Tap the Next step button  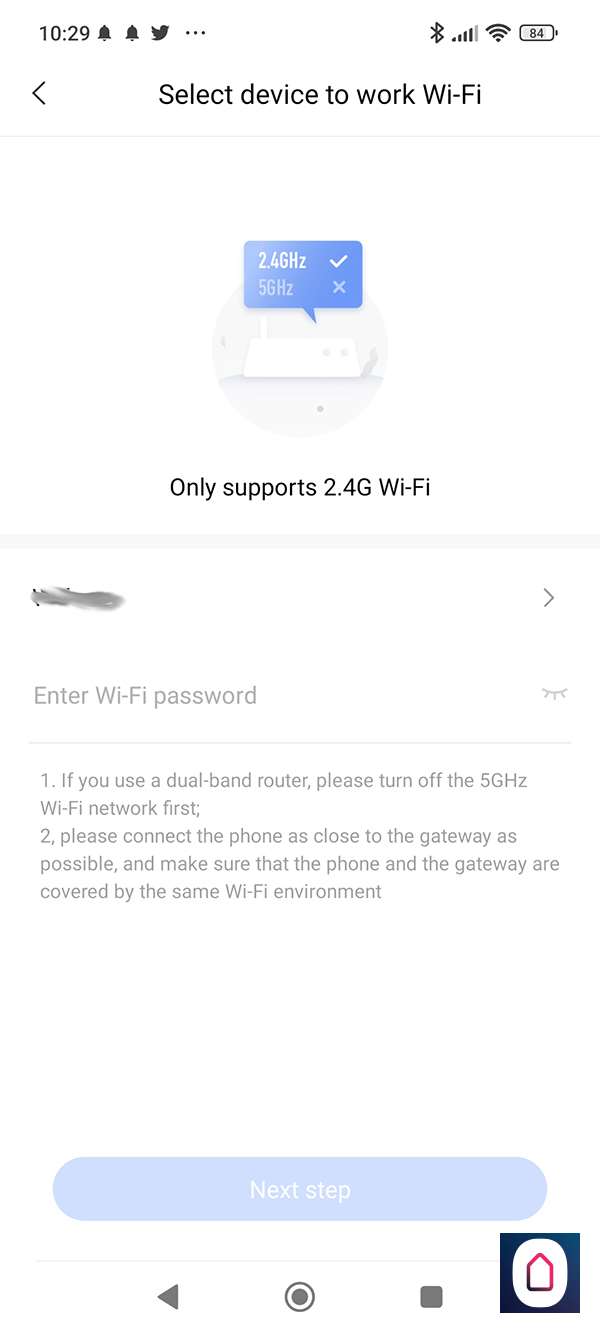(x=300, y=1189)
